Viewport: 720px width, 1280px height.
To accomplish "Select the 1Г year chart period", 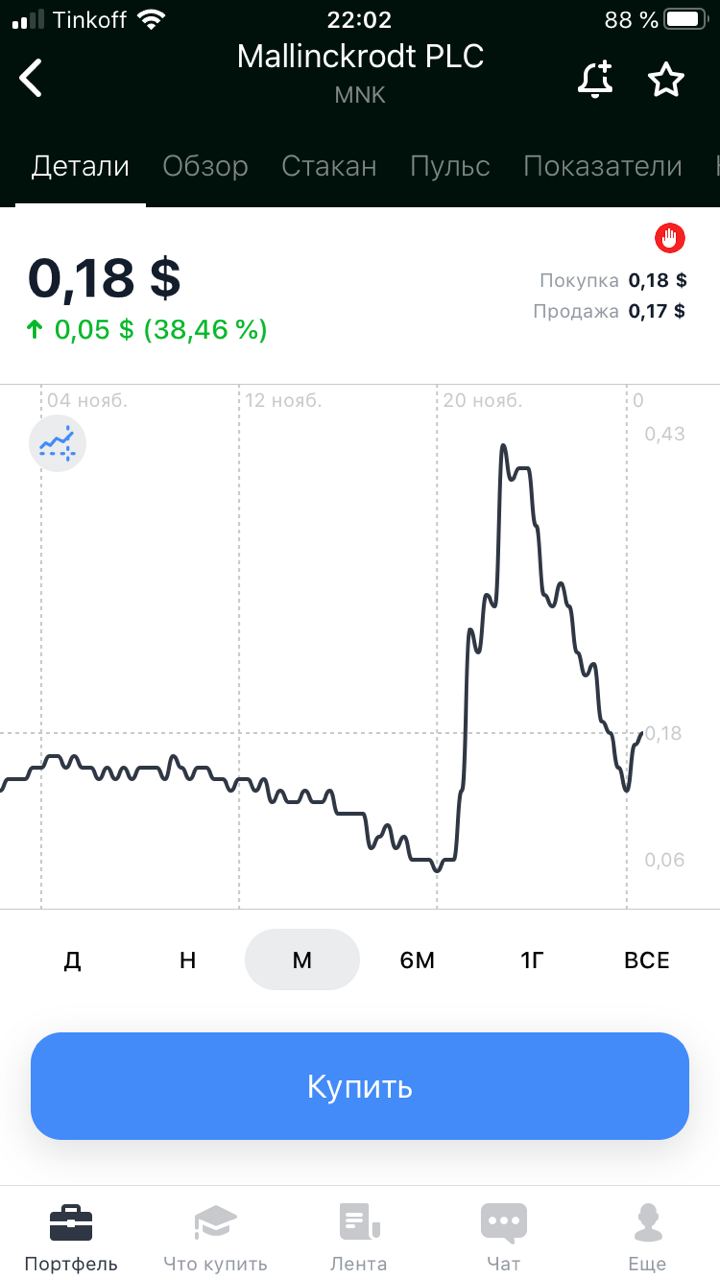I will (x=532, y=960).
